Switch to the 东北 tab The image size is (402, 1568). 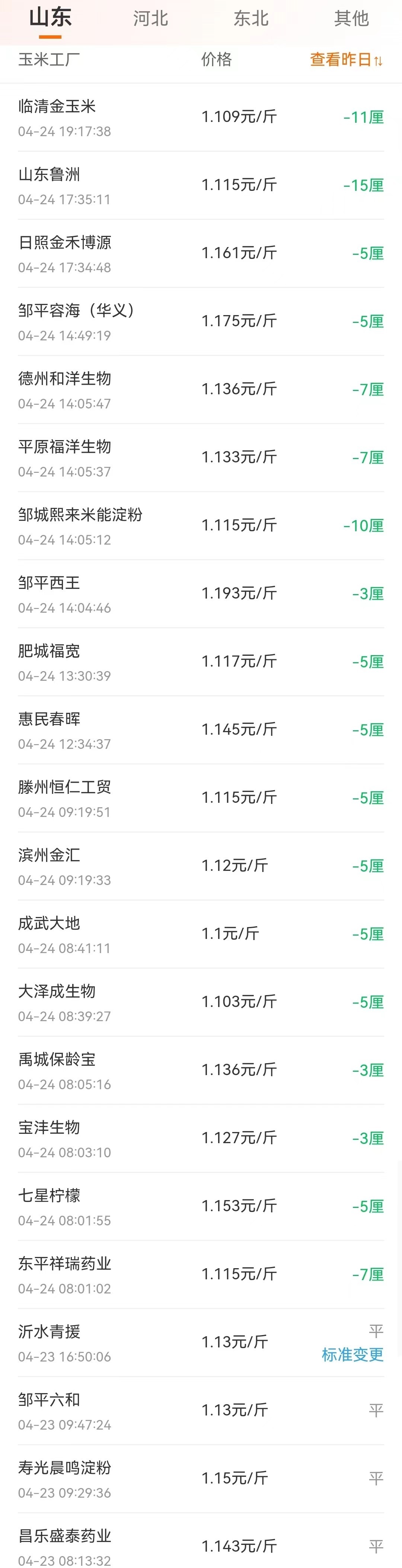click(251, 19)
